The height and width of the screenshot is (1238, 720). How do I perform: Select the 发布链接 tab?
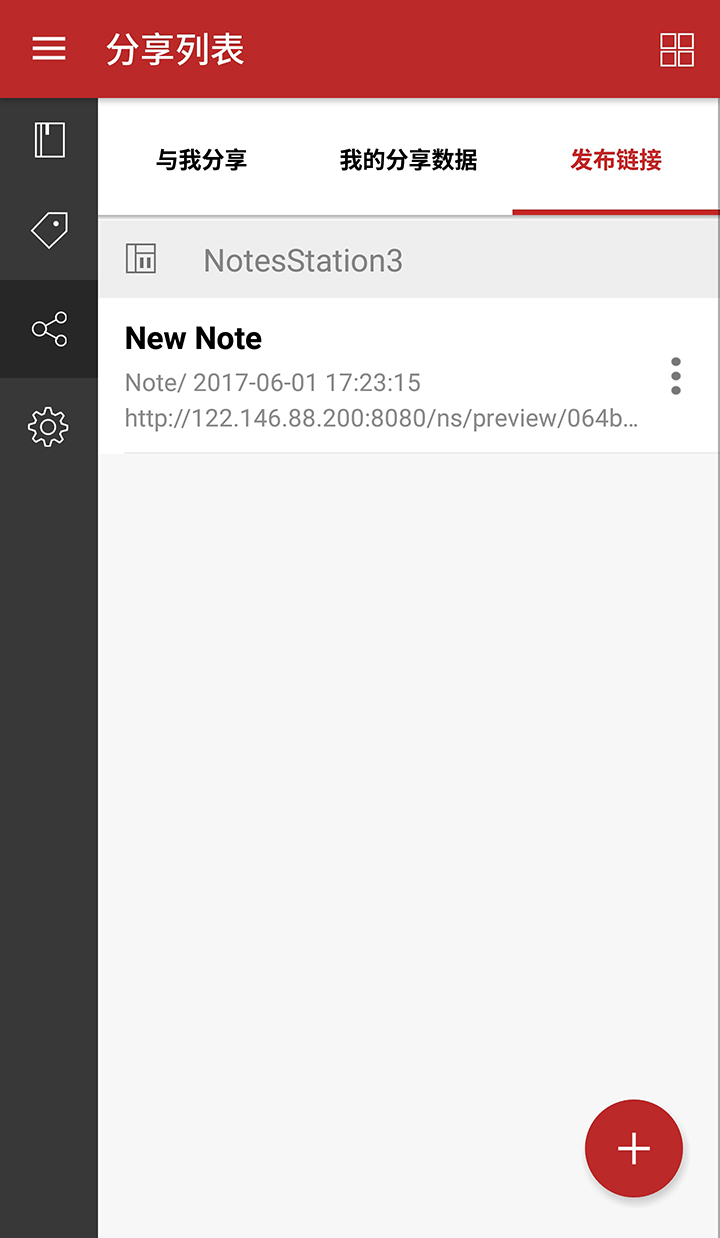tap(614, 159)
